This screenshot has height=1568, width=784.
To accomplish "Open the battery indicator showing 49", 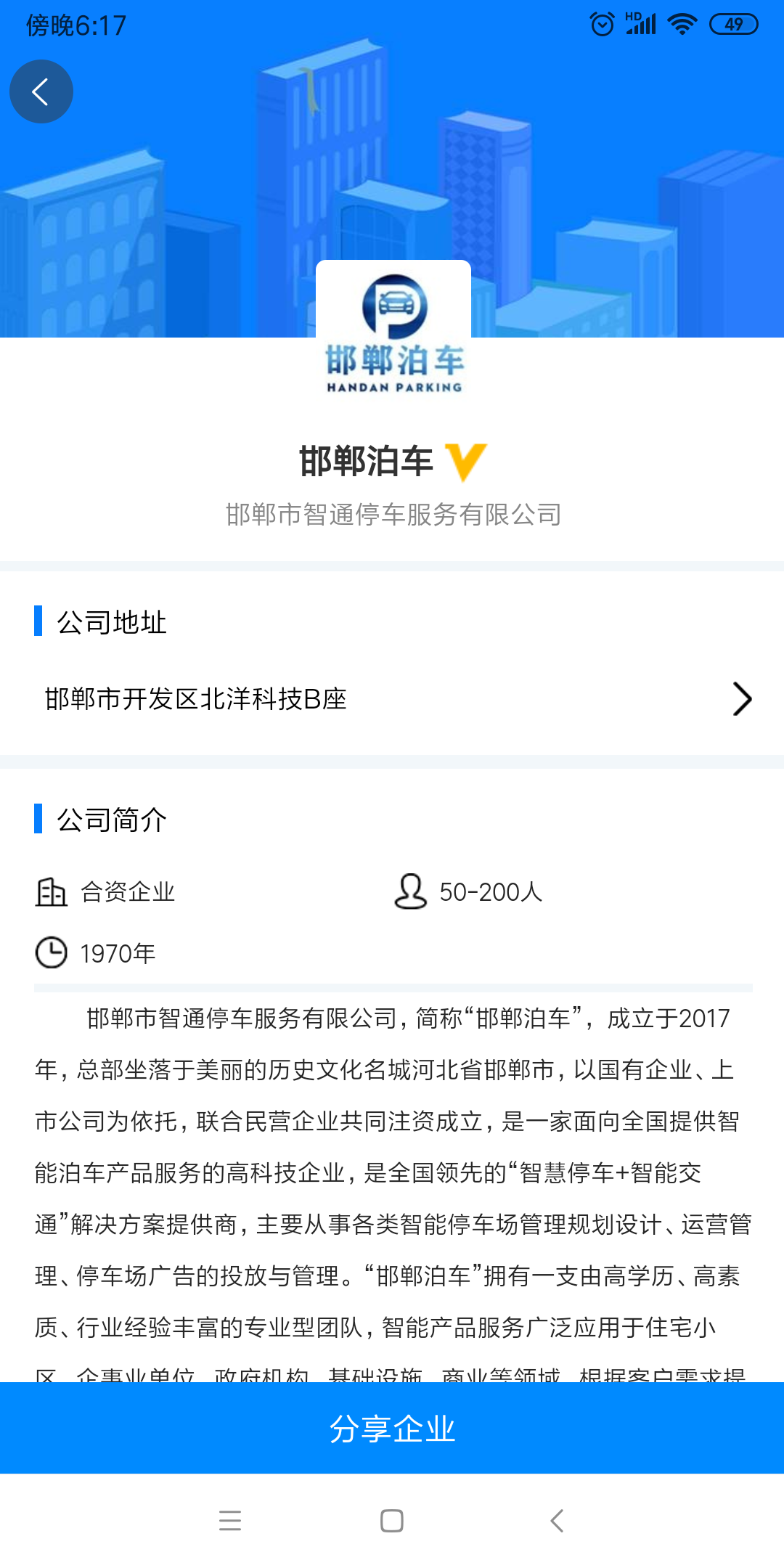I will [733, 24].
